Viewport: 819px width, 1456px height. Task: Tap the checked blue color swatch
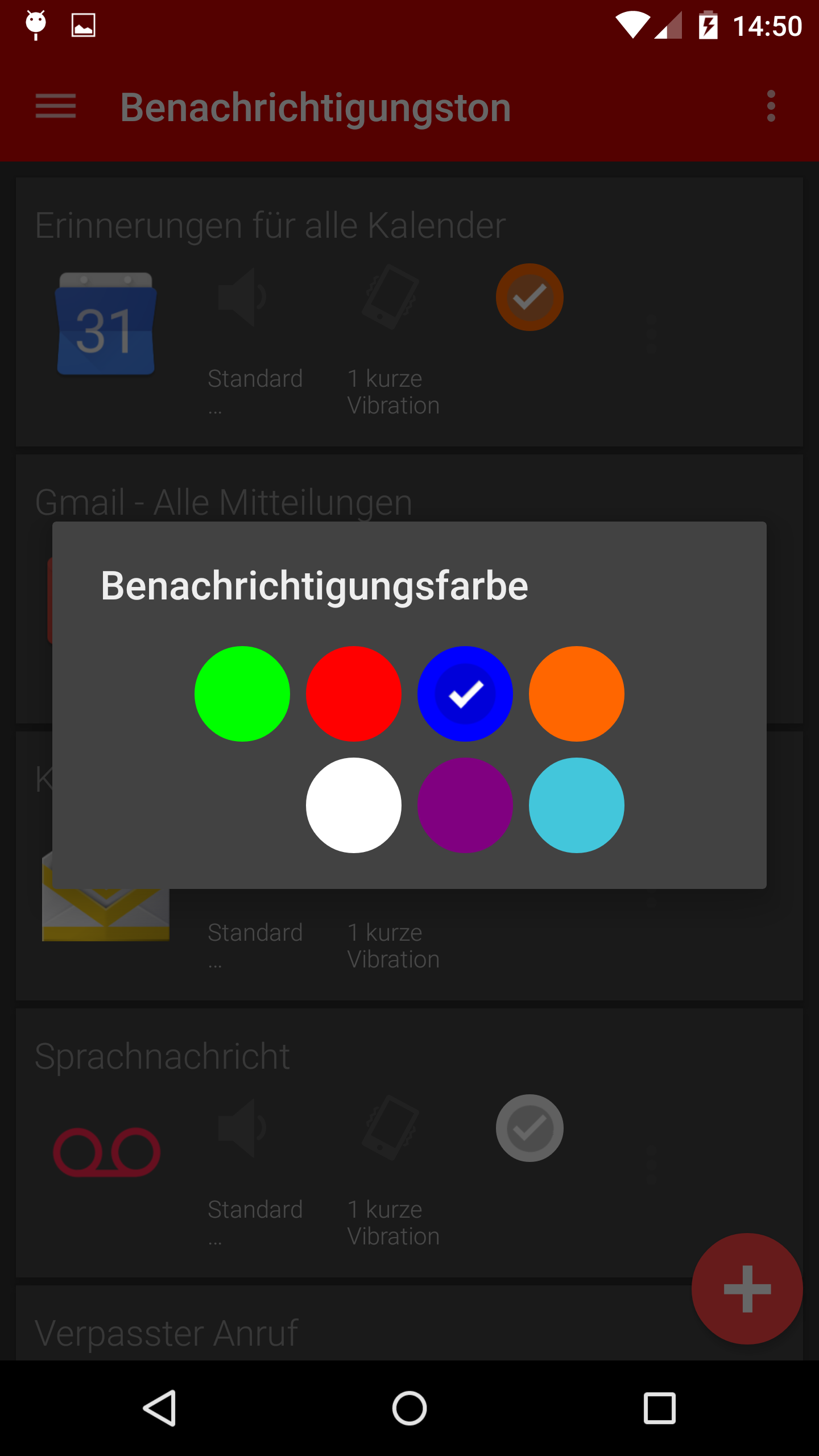(465, 693)
